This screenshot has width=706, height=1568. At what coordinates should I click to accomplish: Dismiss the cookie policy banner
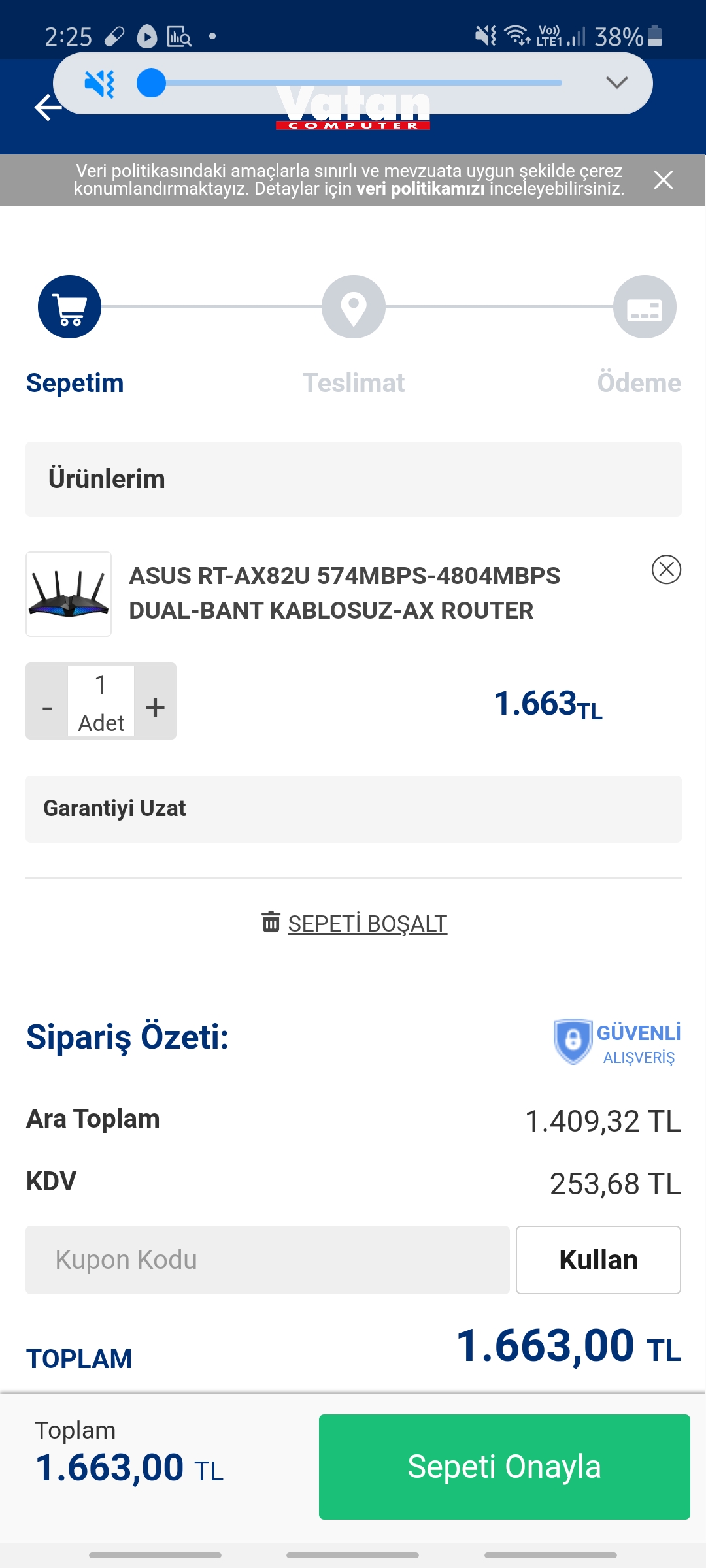tap(664, 180)
